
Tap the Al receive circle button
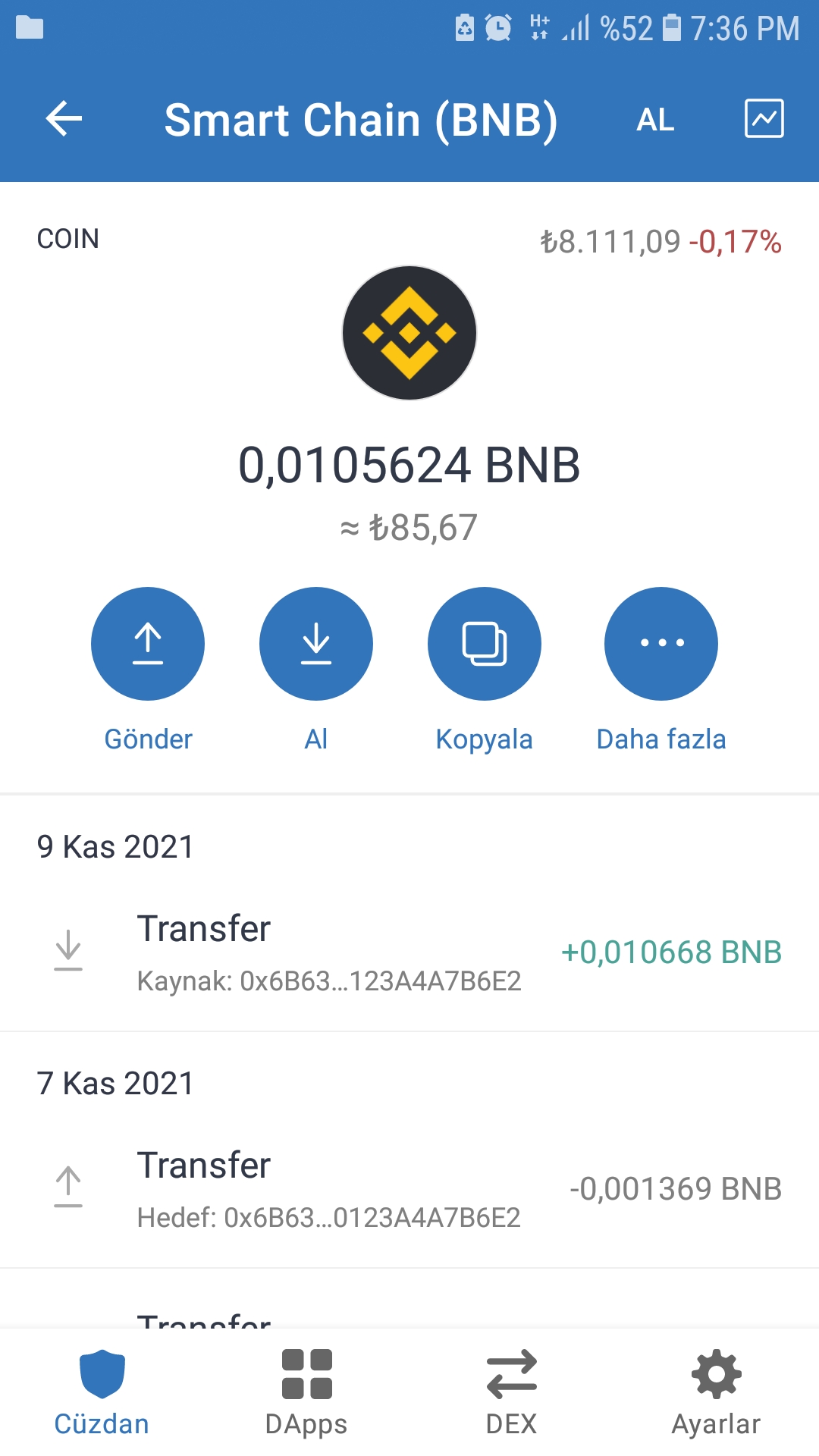coord(316,644)
